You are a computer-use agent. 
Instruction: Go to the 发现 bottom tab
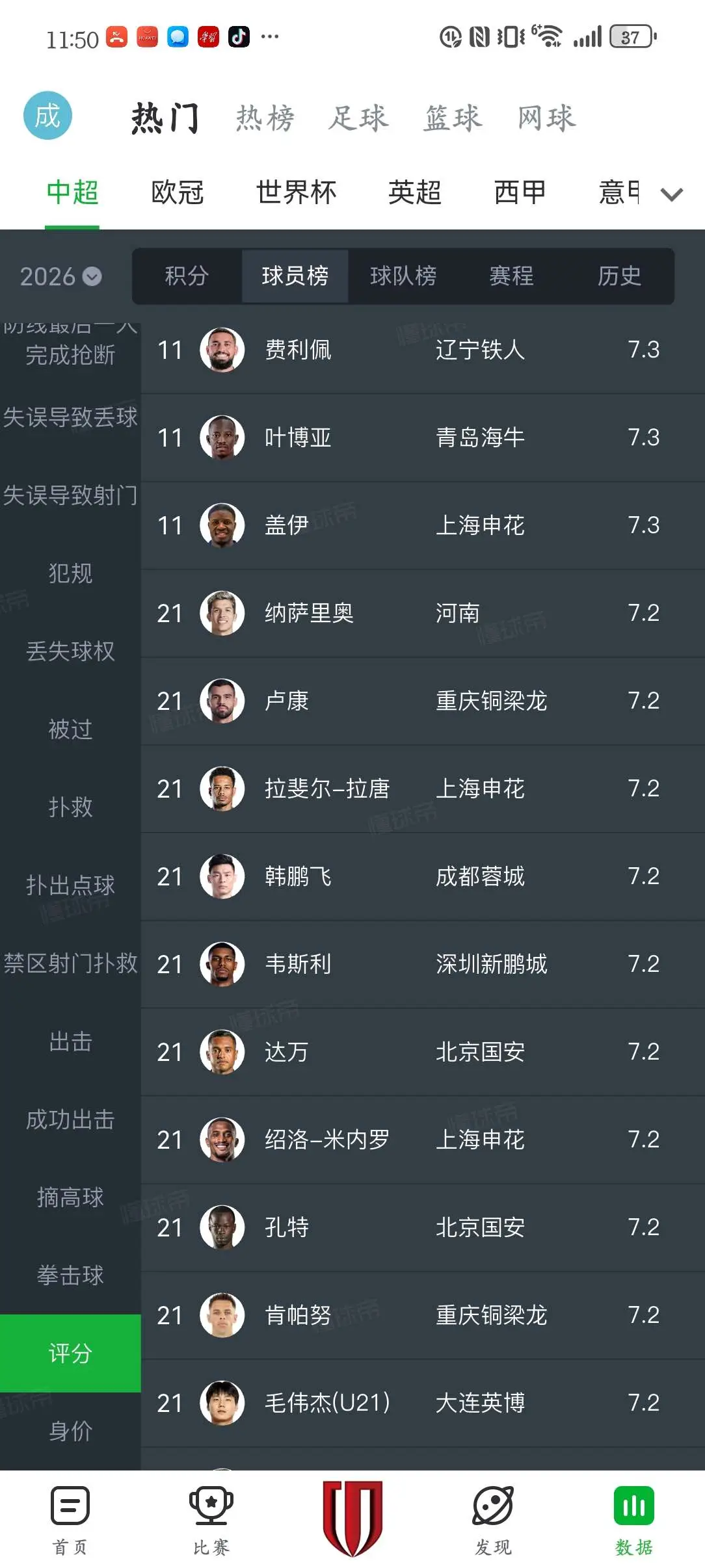pos(493,1520)
